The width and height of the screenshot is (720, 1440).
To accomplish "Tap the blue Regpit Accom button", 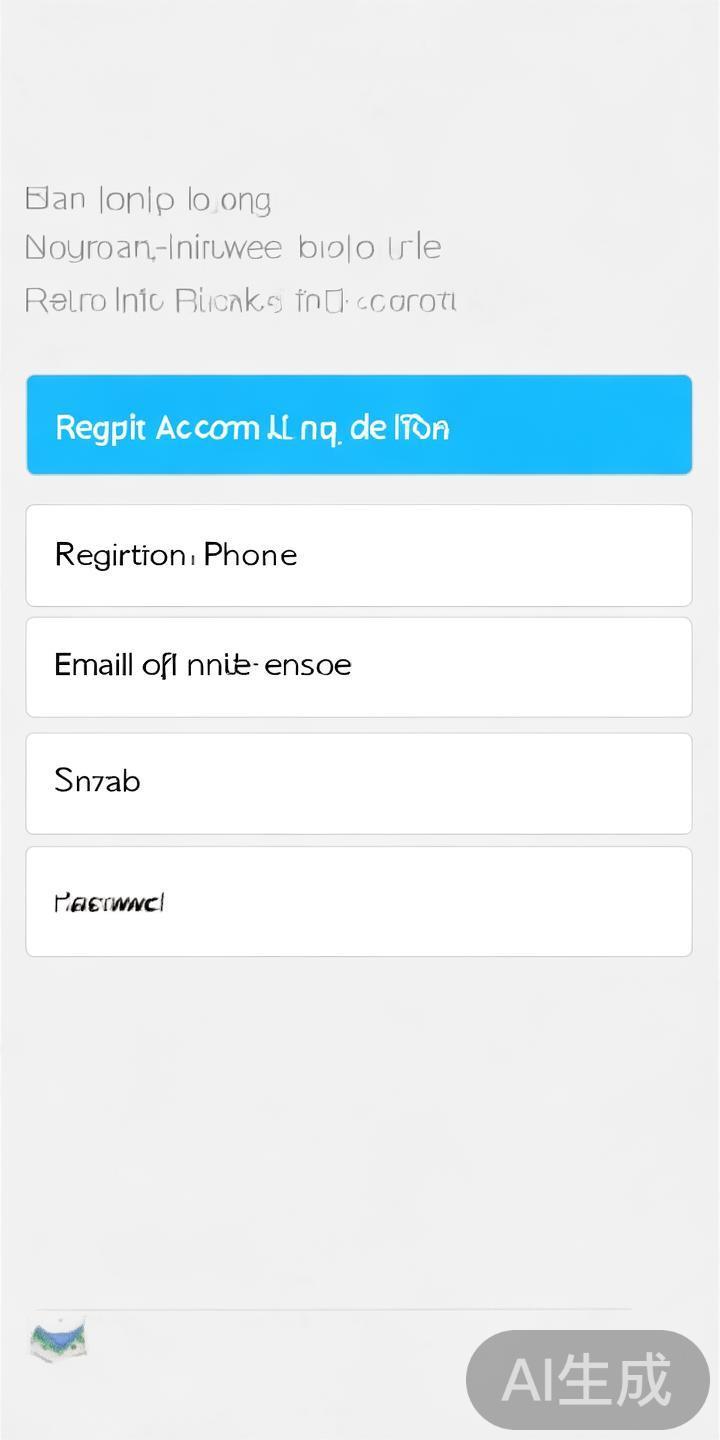I will 359,425.
